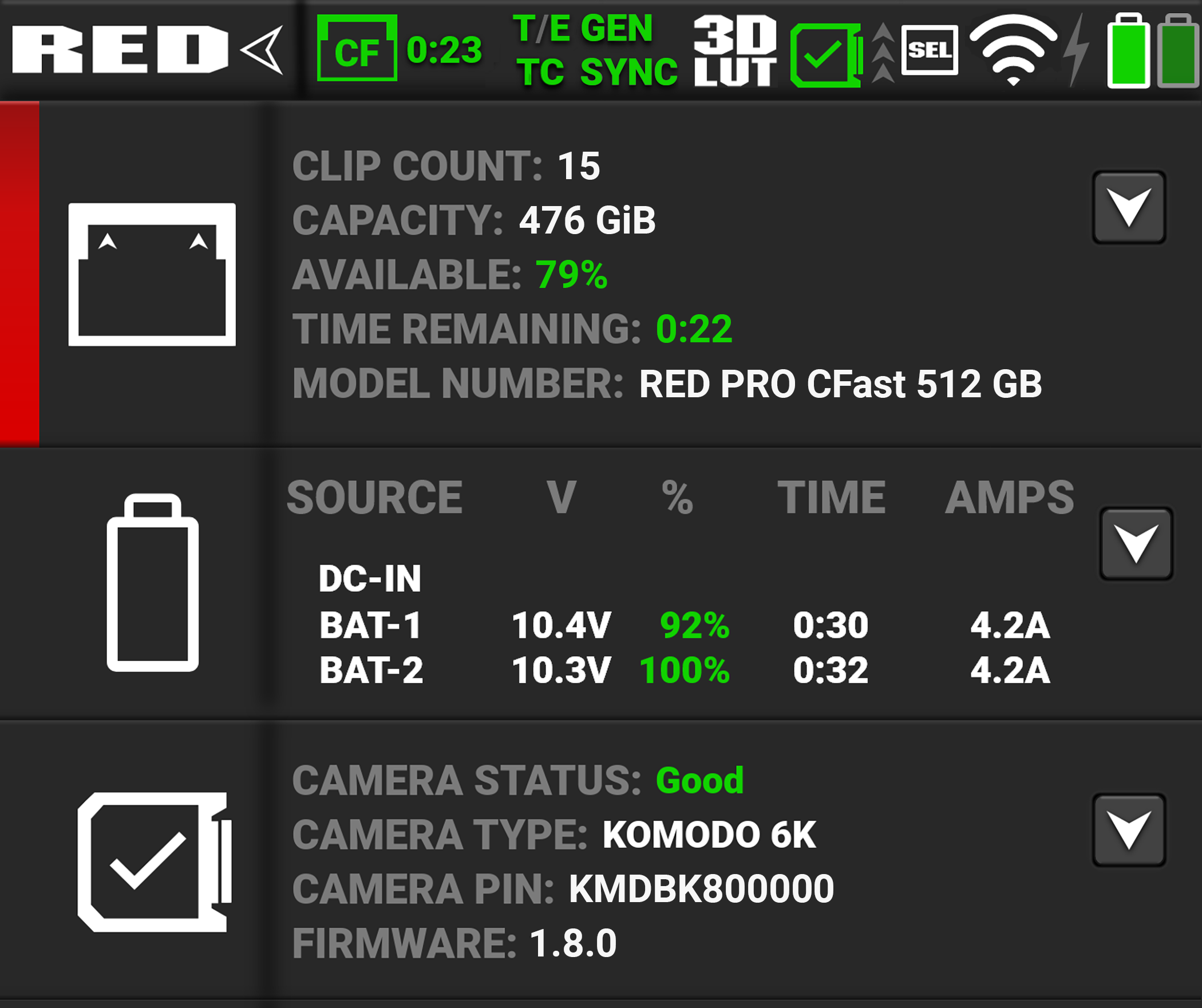This screenshot has height=1008, width=1202.
Task: Open the TC SYNC timecode status
Action: [598, 72]
